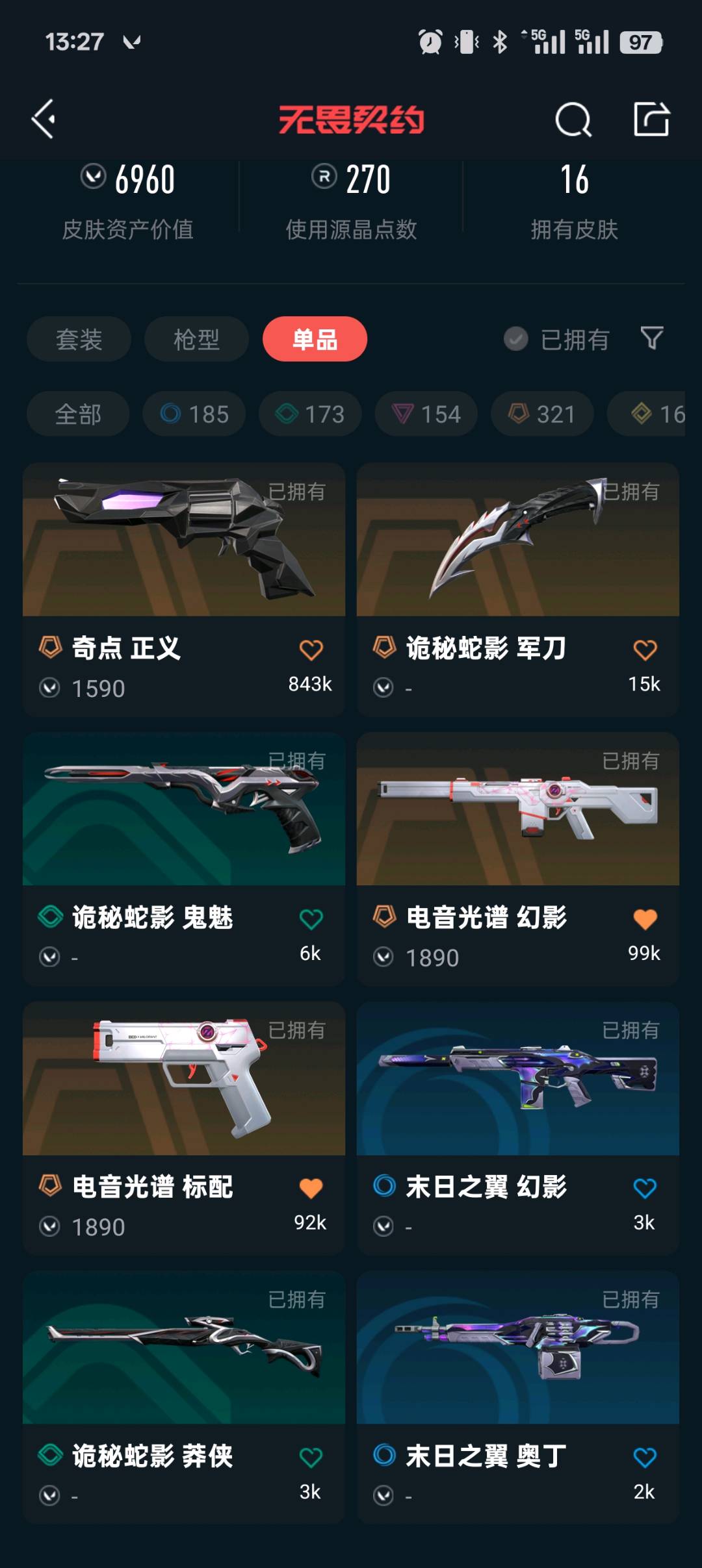Select the 全部 filter chip
The image size is (702, 1568).
coord(78,414)
